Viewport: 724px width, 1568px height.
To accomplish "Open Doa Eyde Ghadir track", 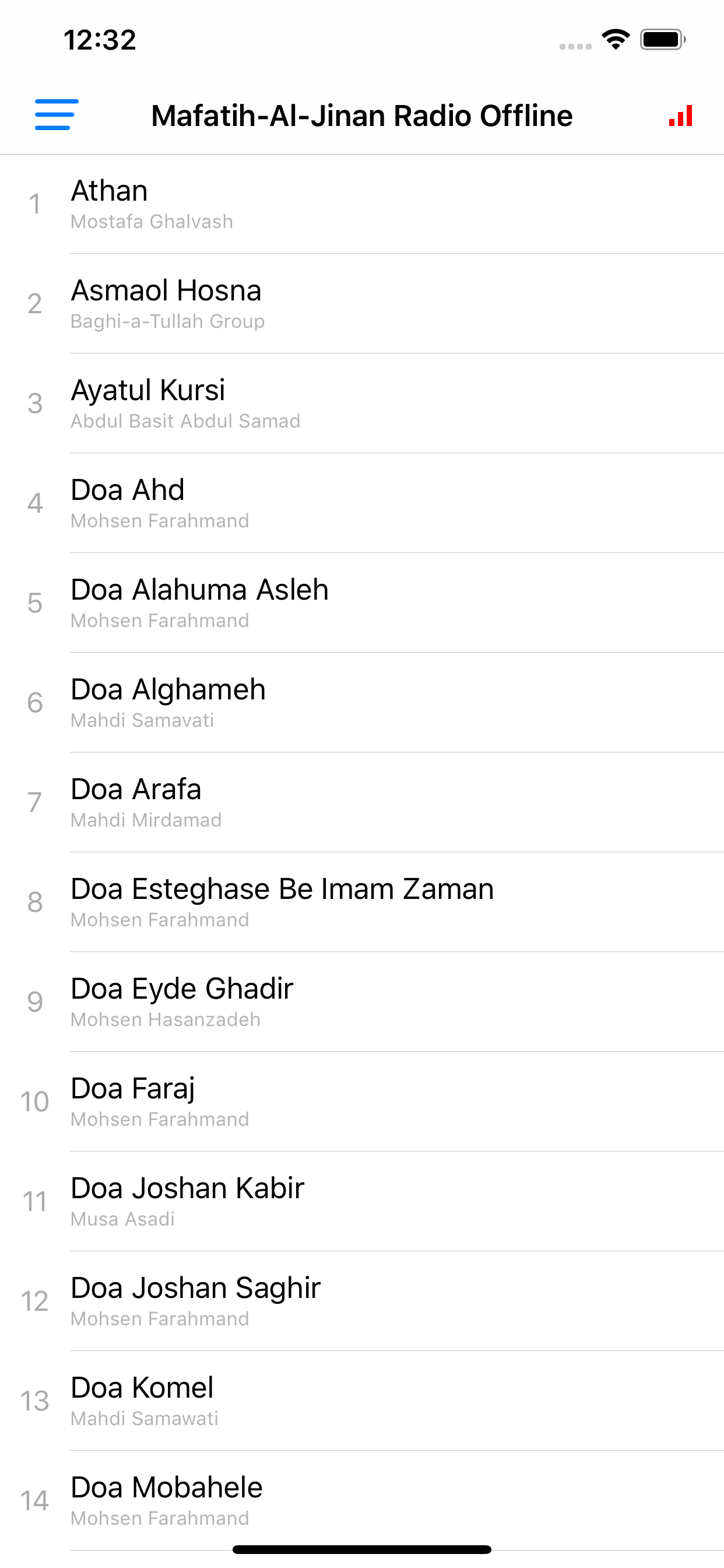I will click(362, 1002).
